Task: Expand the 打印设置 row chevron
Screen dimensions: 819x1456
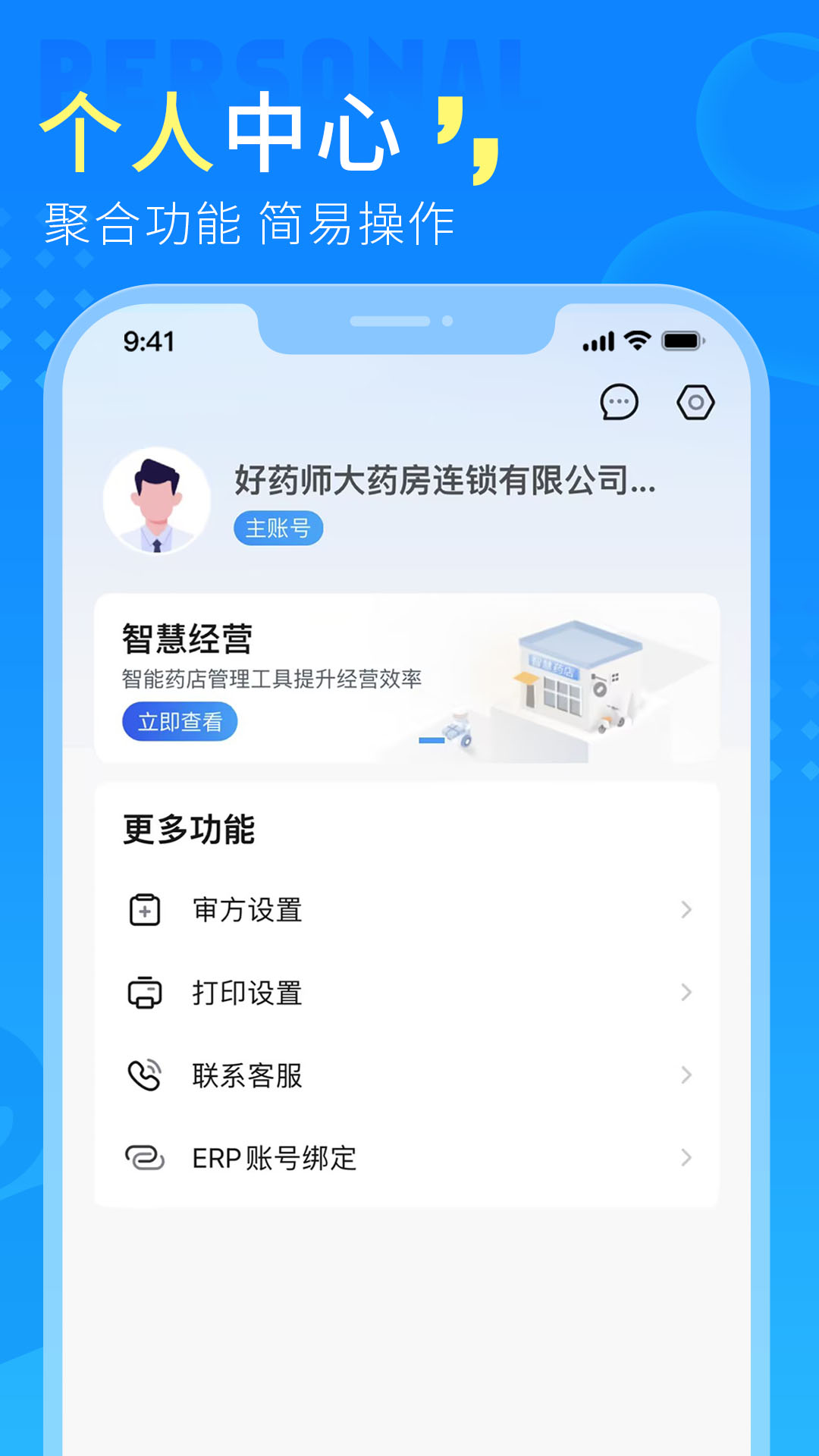Action: tap(685, 992)
